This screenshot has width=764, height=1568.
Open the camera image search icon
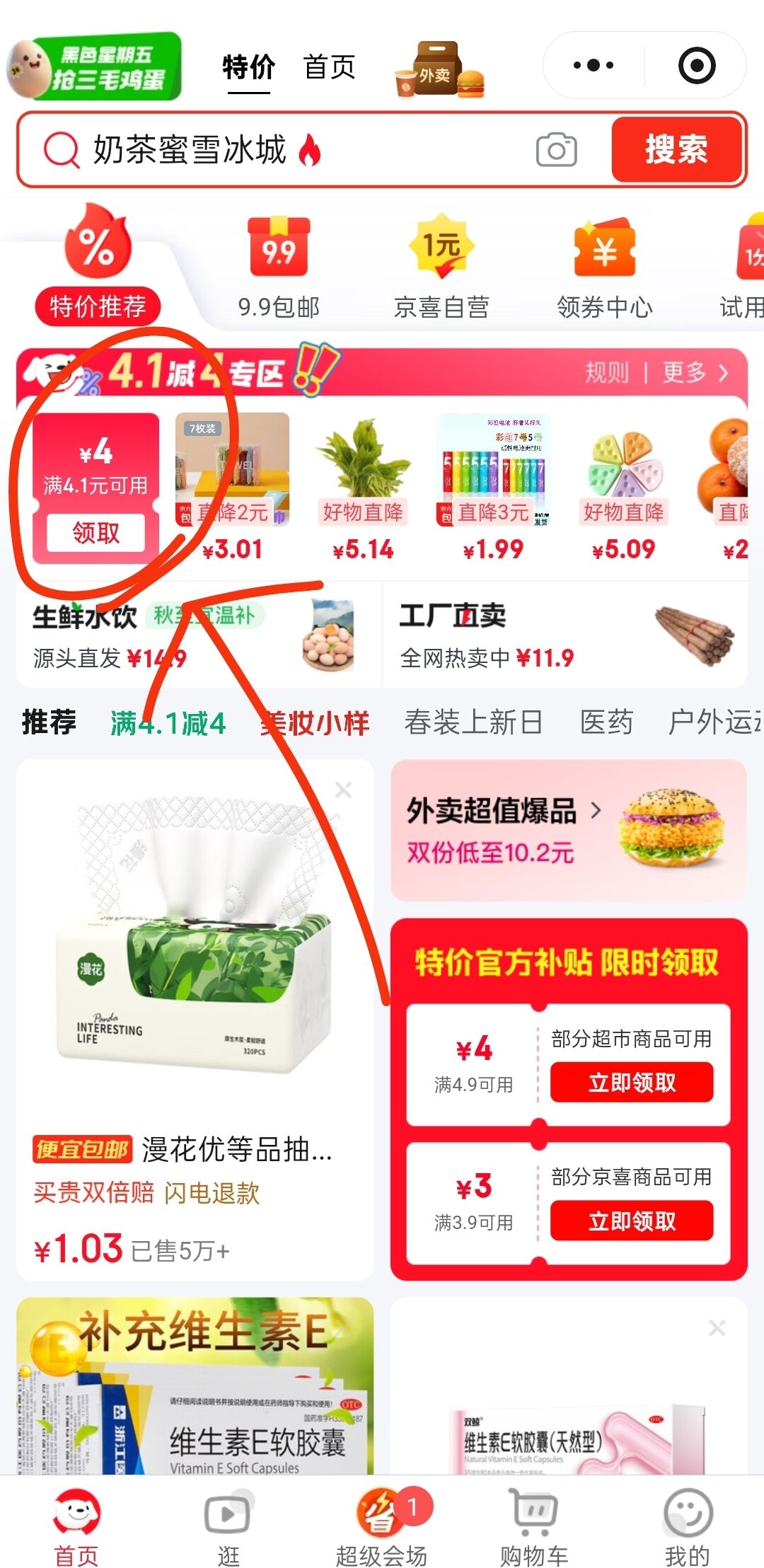click(x=556, y=149)
